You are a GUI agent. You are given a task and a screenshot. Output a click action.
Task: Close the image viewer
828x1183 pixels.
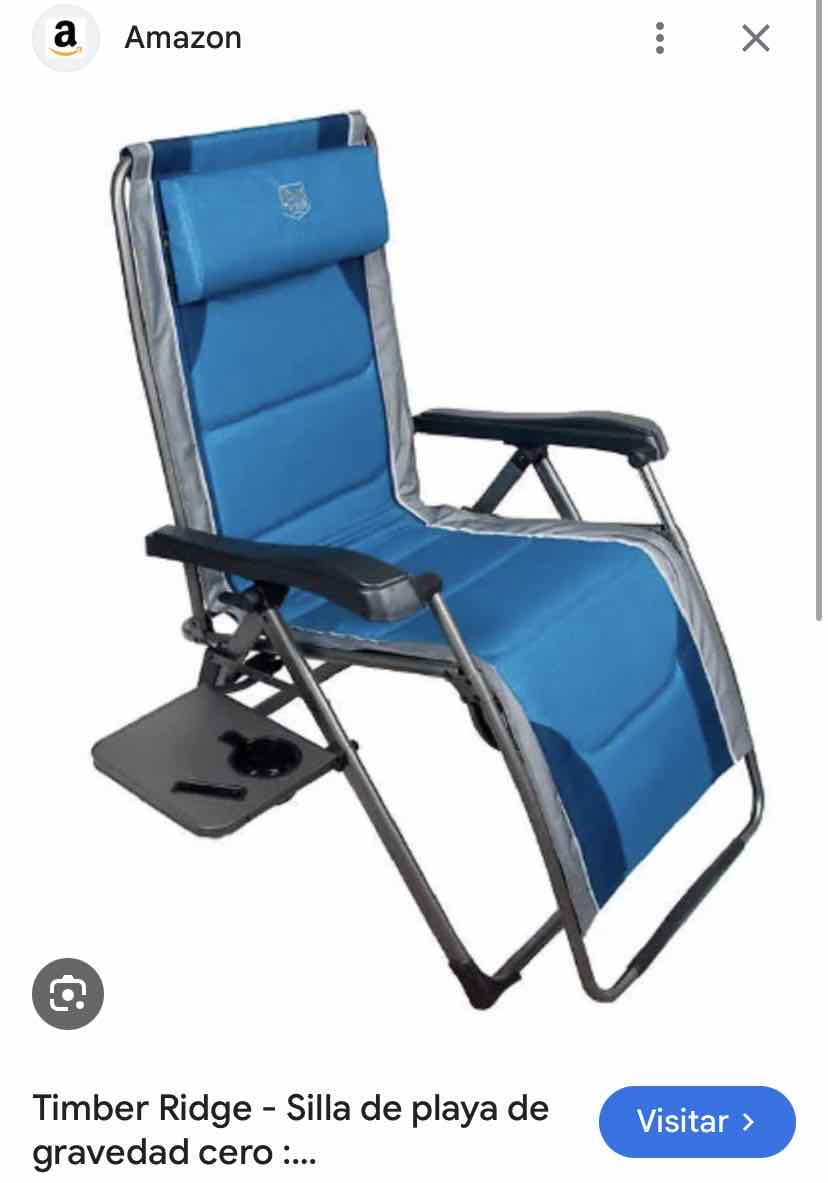[756, 38]
